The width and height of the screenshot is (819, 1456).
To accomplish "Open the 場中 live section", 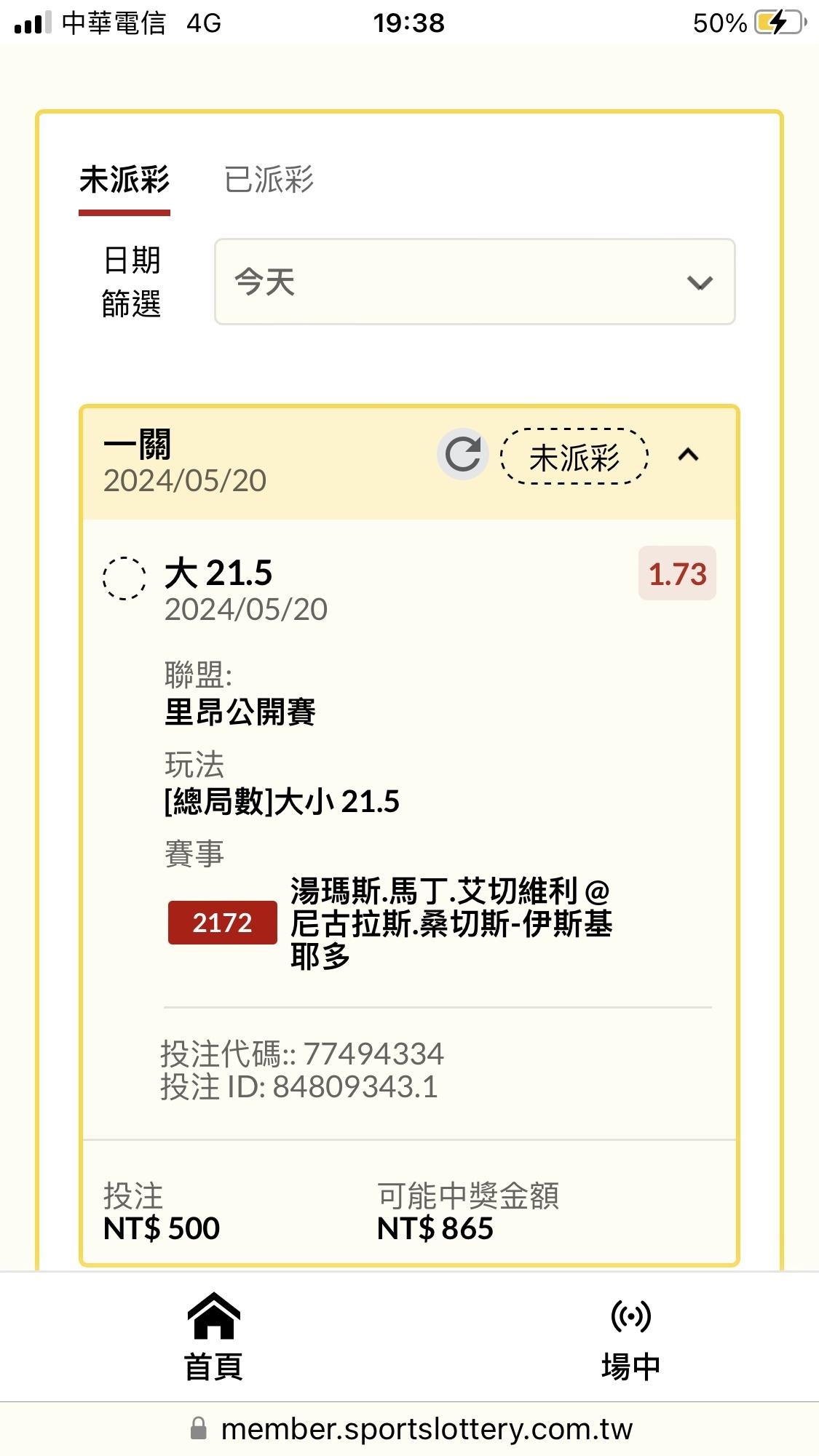I will 630,1339.
